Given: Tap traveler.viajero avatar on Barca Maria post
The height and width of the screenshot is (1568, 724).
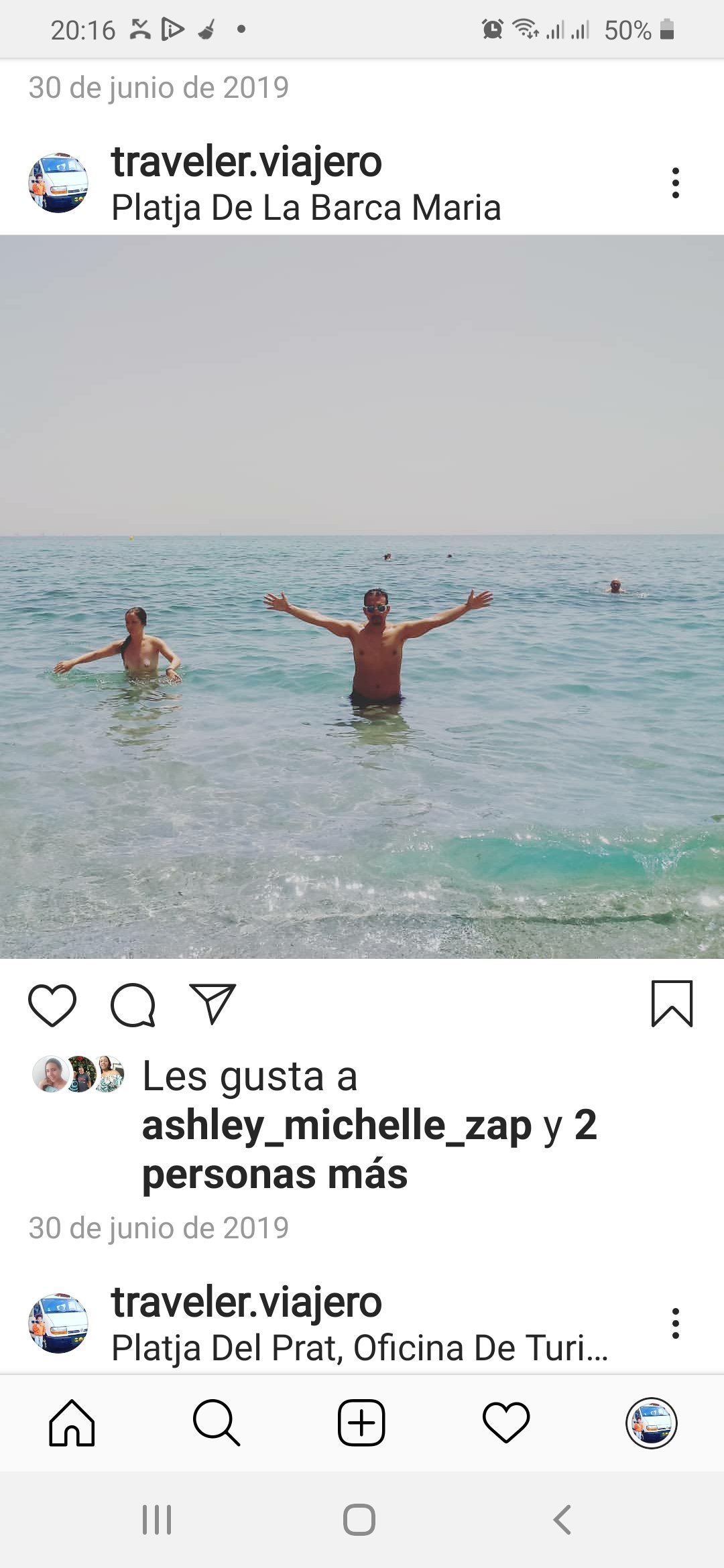Looking at the screenshot, I should point(58,183).
